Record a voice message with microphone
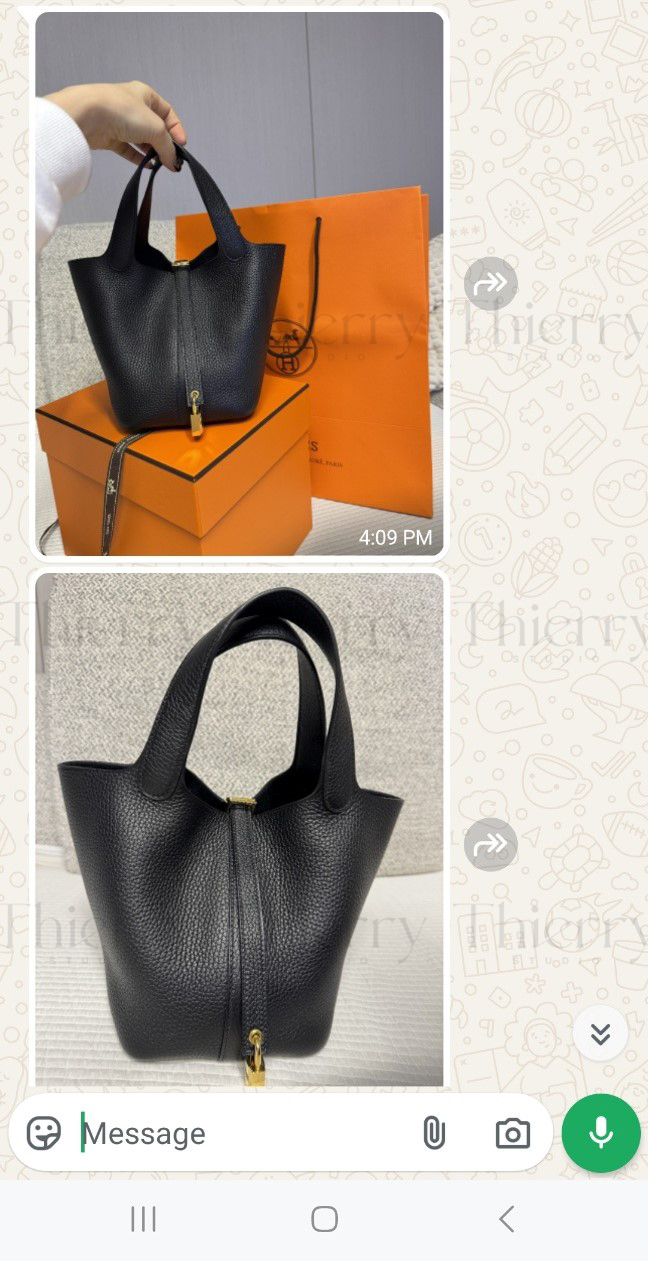648x1261 pixels. [x=600, y=1133]
